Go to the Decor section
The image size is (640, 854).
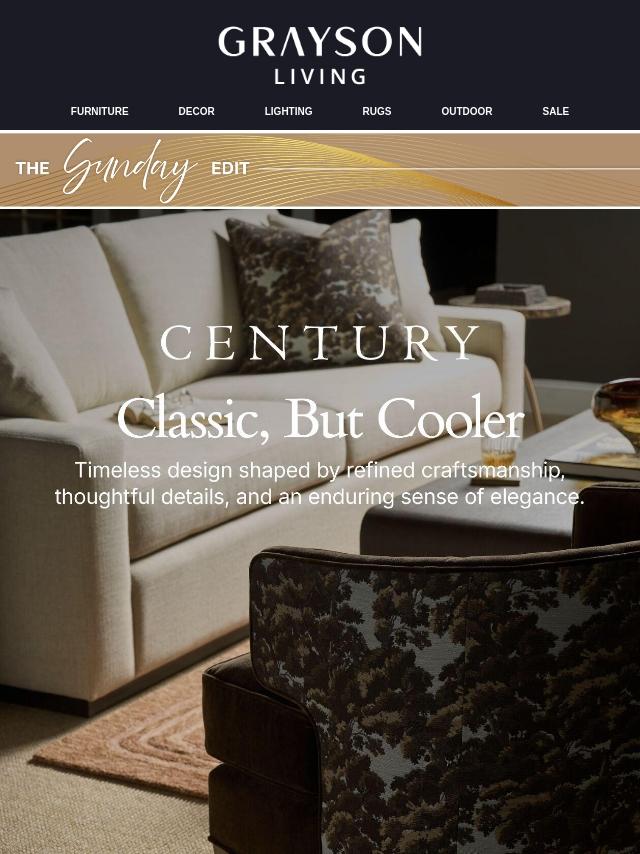click(196, 111)
